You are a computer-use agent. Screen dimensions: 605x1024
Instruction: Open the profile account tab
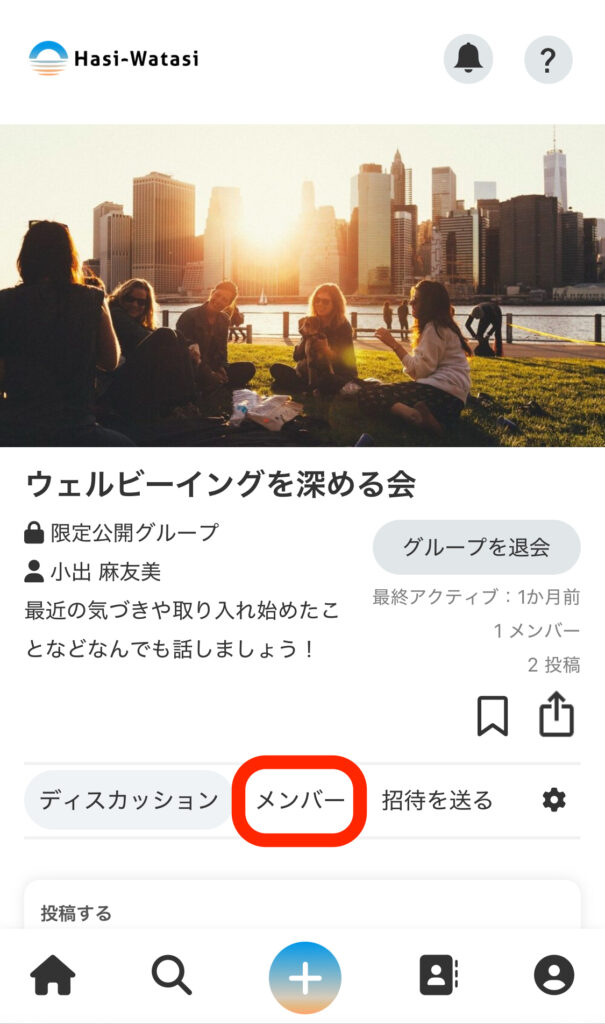553,976
